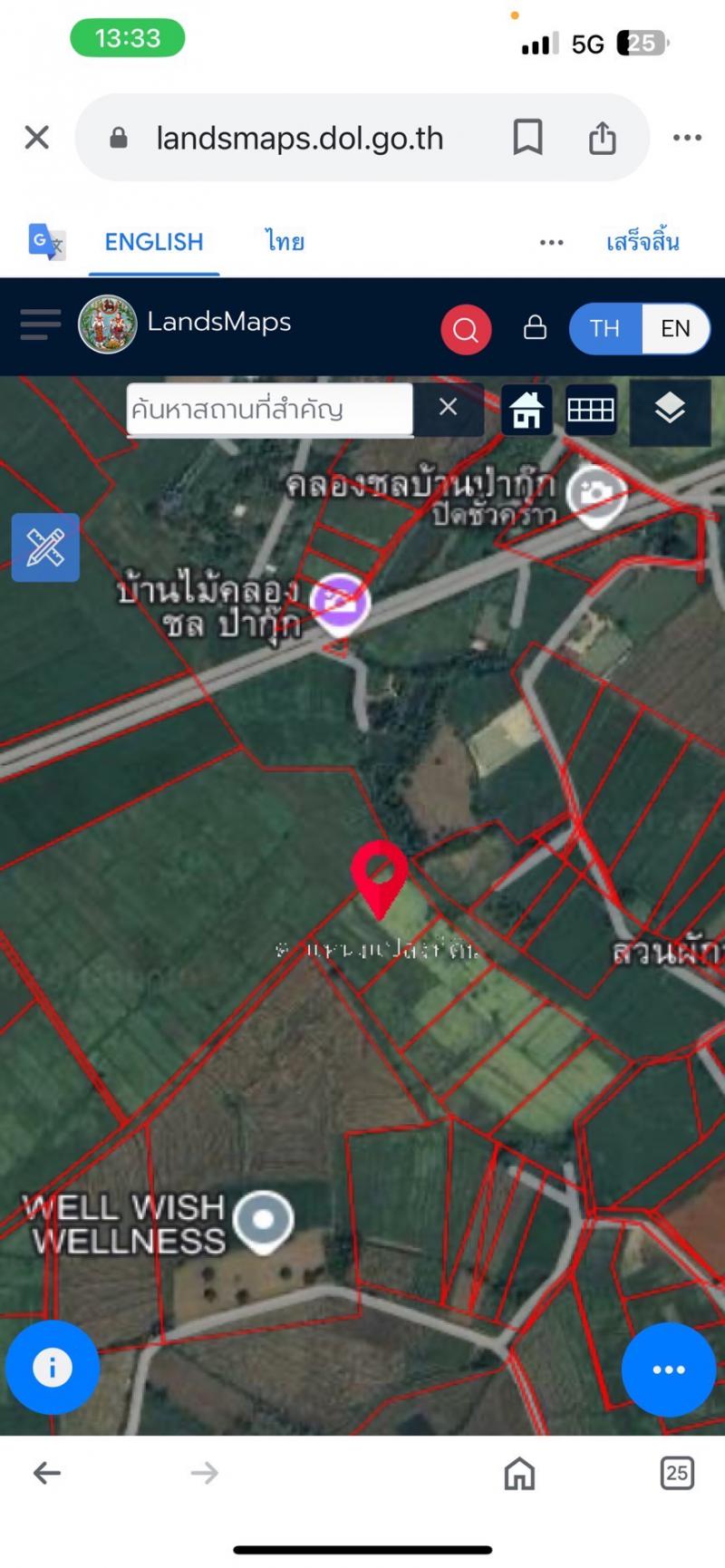Clear the place search box

pyautogui.click(x=448, y=408)
